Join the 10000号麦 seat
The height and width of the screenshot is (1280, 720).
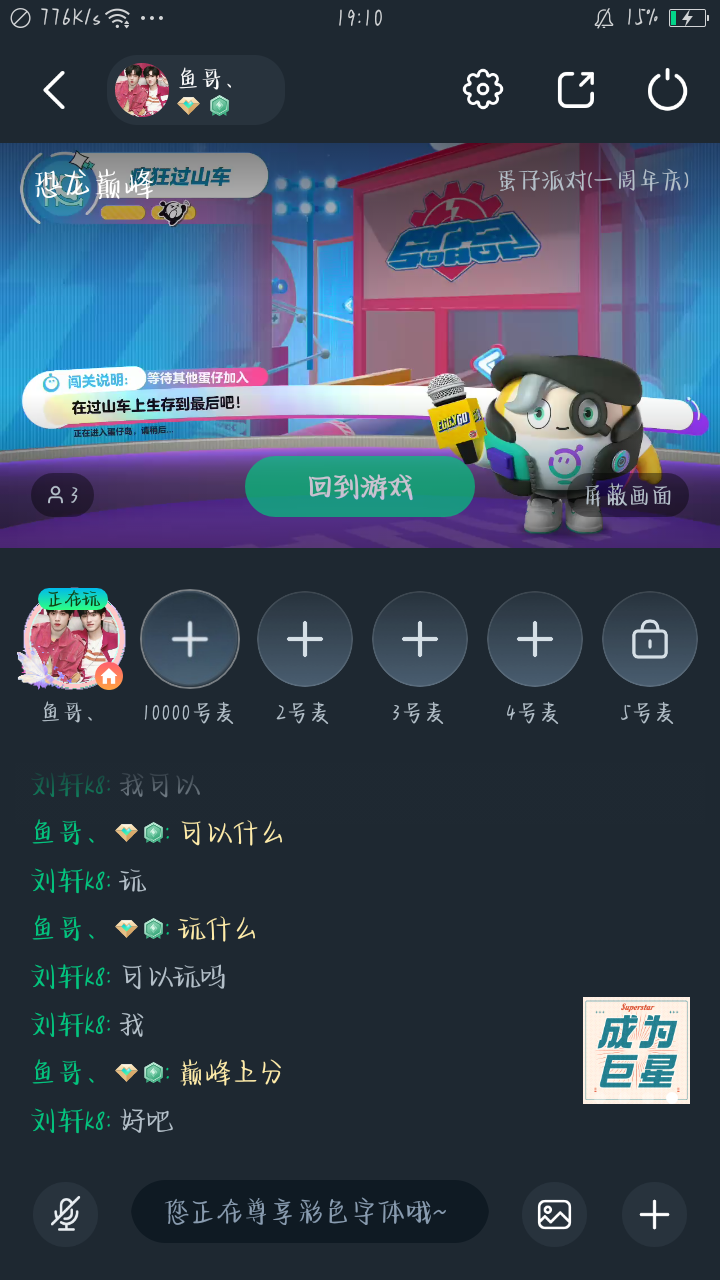(190, 639)
